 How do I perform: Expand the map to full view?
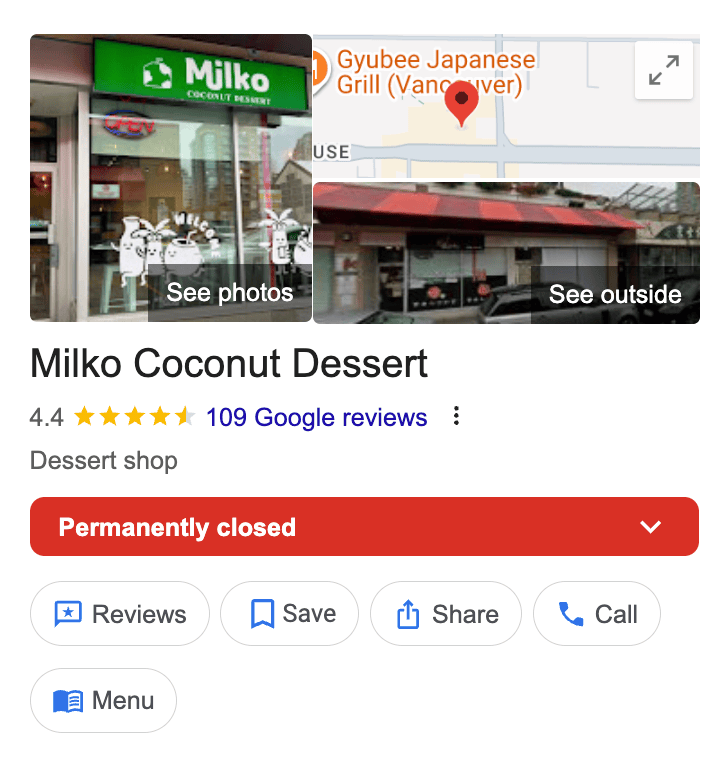click(x=663, y=71)
